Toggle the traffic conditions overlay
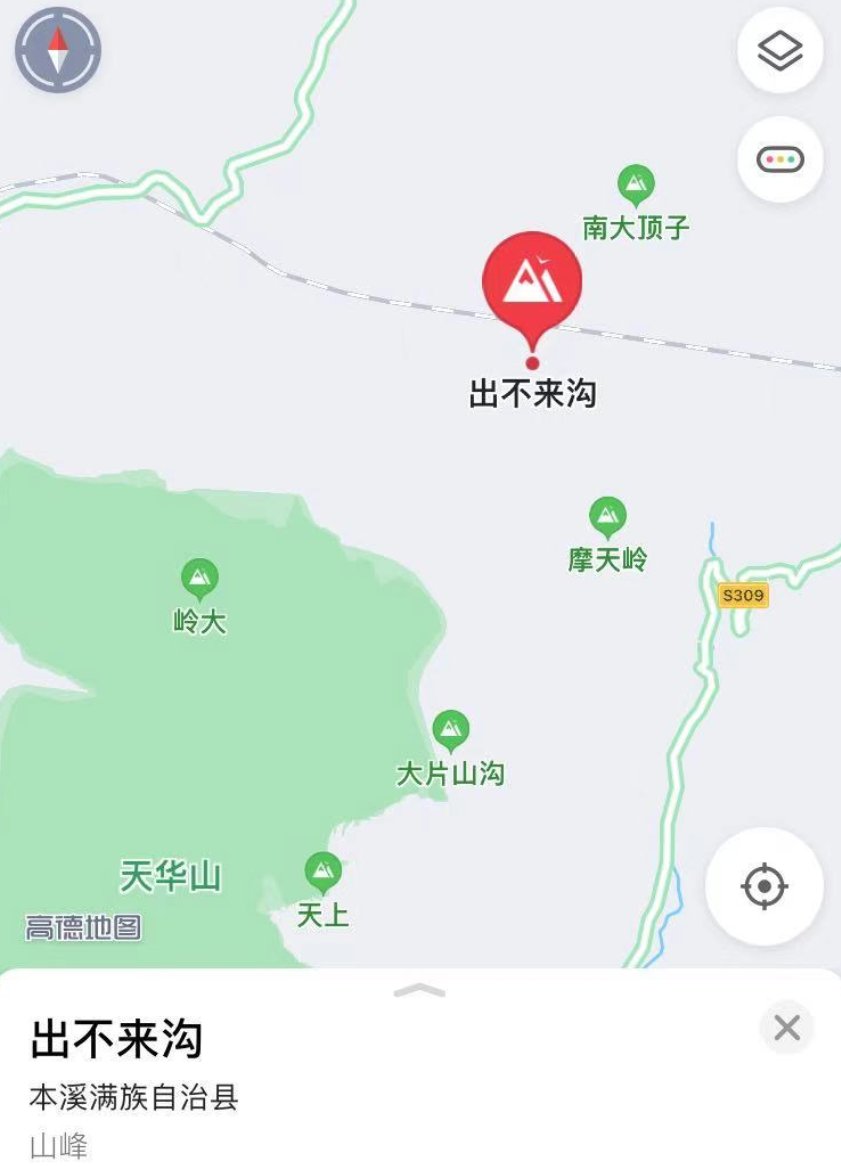The width and height of the screenshot is (841, 1167). (x=782, y=158)
